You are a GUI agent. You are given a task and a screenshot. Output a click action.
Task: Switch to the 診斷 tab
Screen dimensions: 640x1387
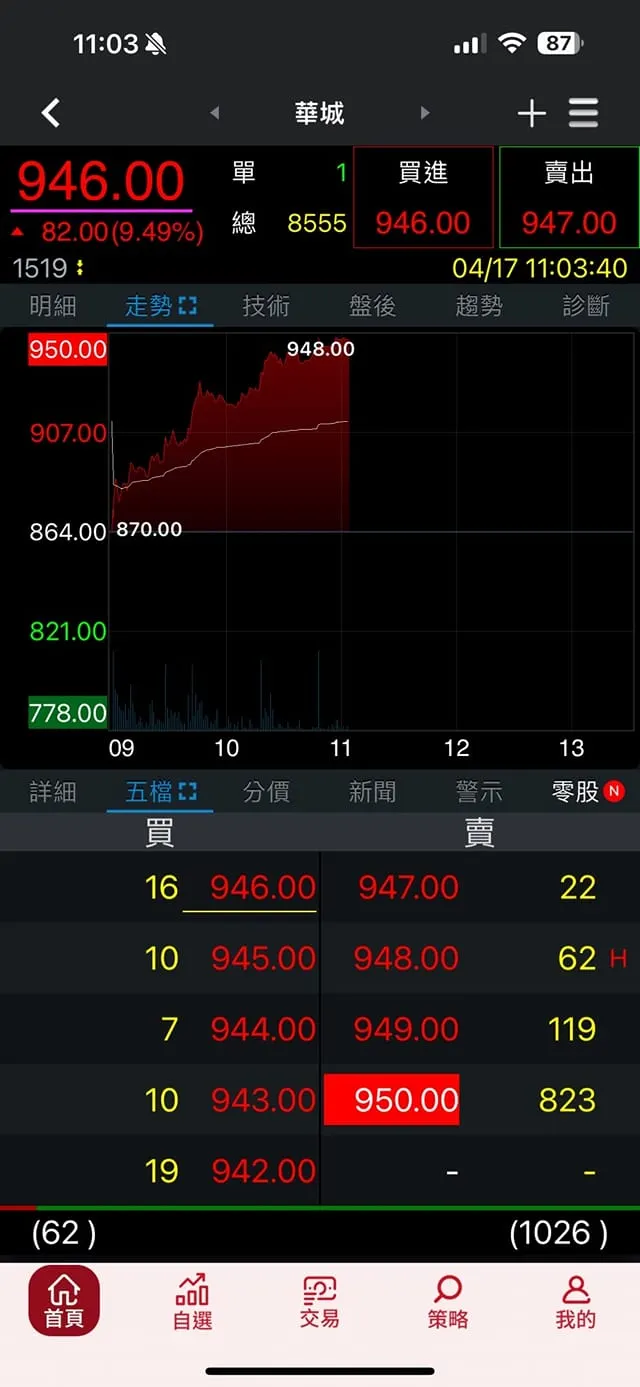(x=586, y=306)
